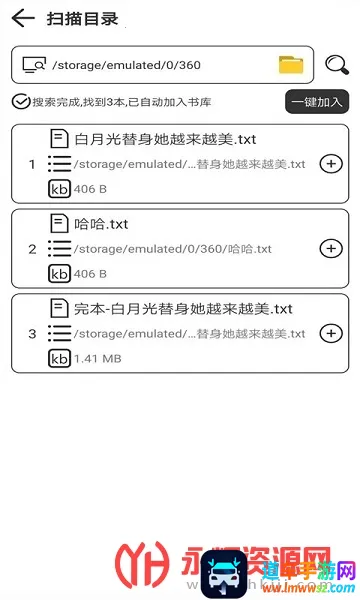The width and height of the screenshot is (360, 600).
Task: Open the 哈哈.txt file entry
Action: [180, 249]
